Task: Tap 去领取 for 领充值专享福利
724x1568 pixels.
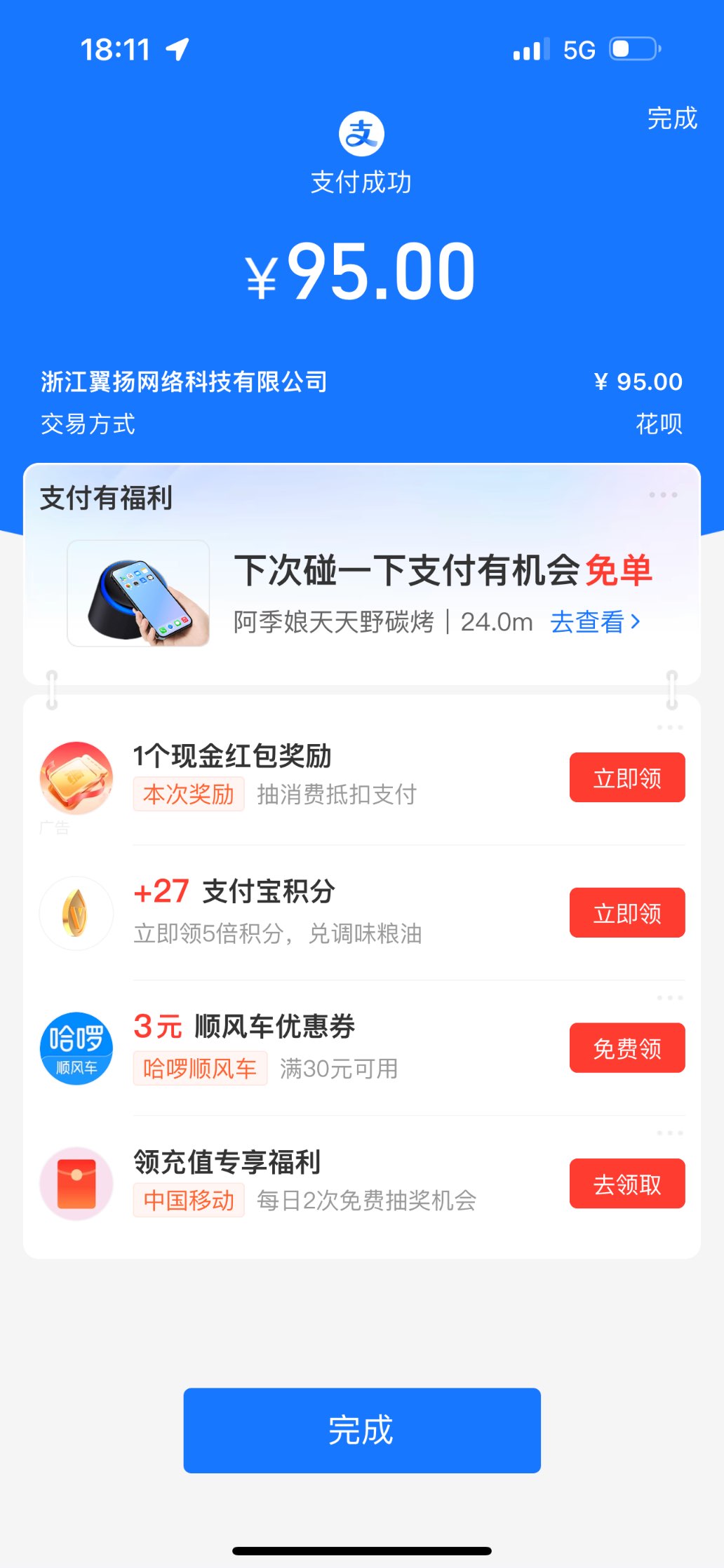Action: coord(626,1184)
